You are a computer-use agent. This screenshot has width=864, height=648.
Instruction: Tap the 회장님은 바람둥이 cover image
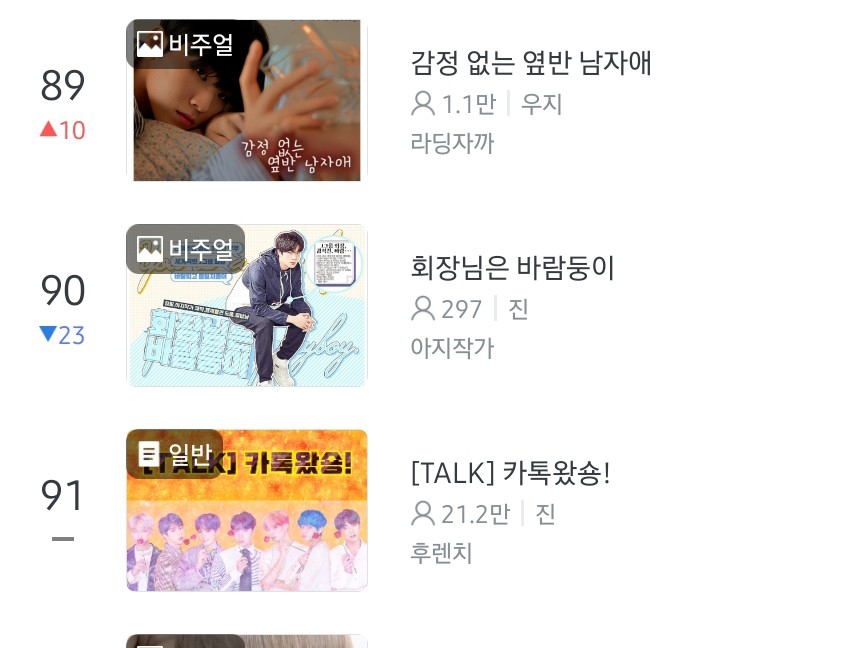tap(247, 306)
